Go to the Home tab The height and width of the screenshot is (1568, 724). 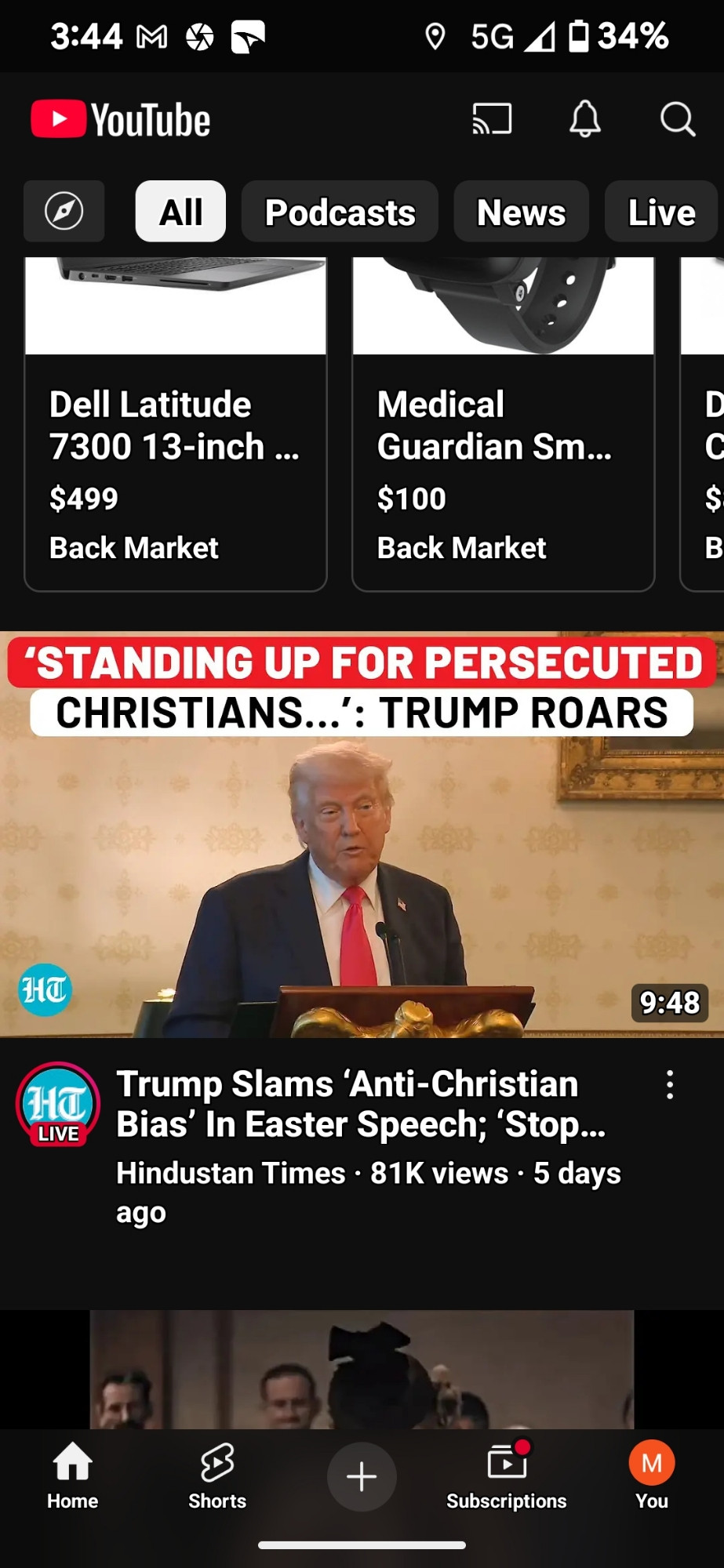(x=72, y=1477)
